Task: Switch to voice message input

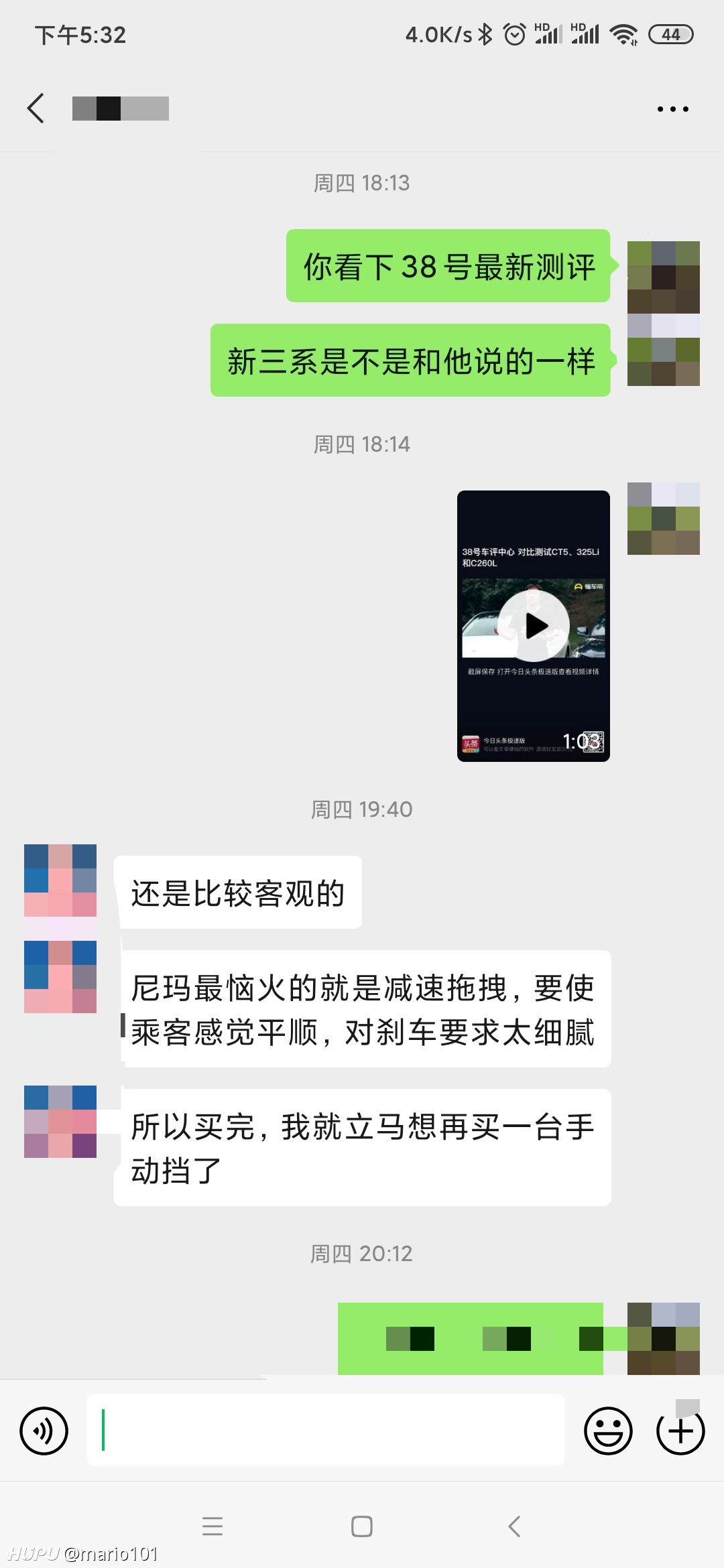Action: [44, 1431]
